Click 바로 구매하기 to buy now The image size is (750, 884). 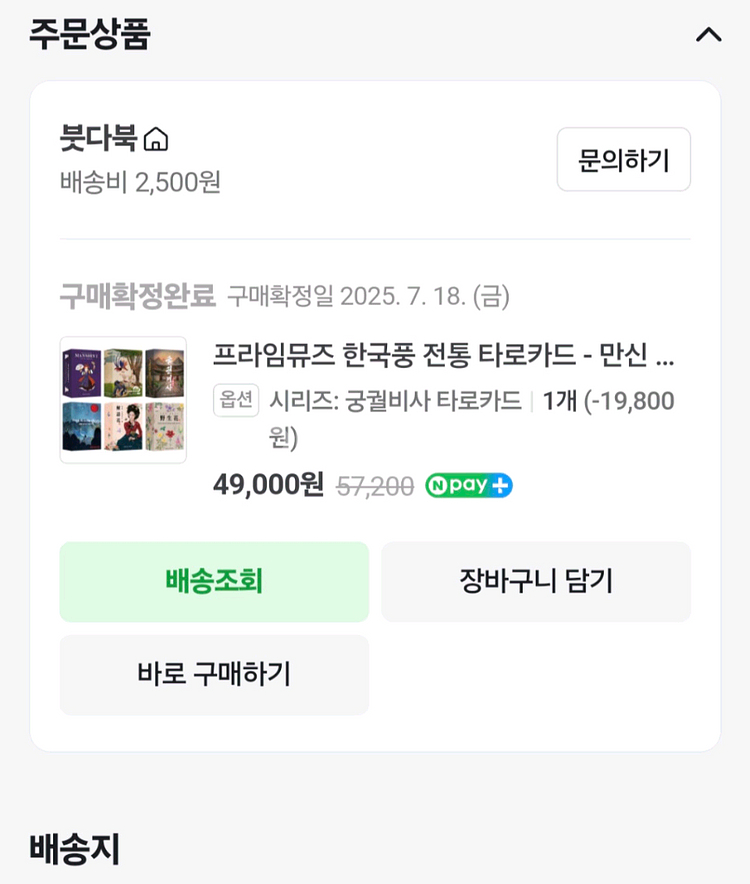pyautogui.click(x=214, y=674)
